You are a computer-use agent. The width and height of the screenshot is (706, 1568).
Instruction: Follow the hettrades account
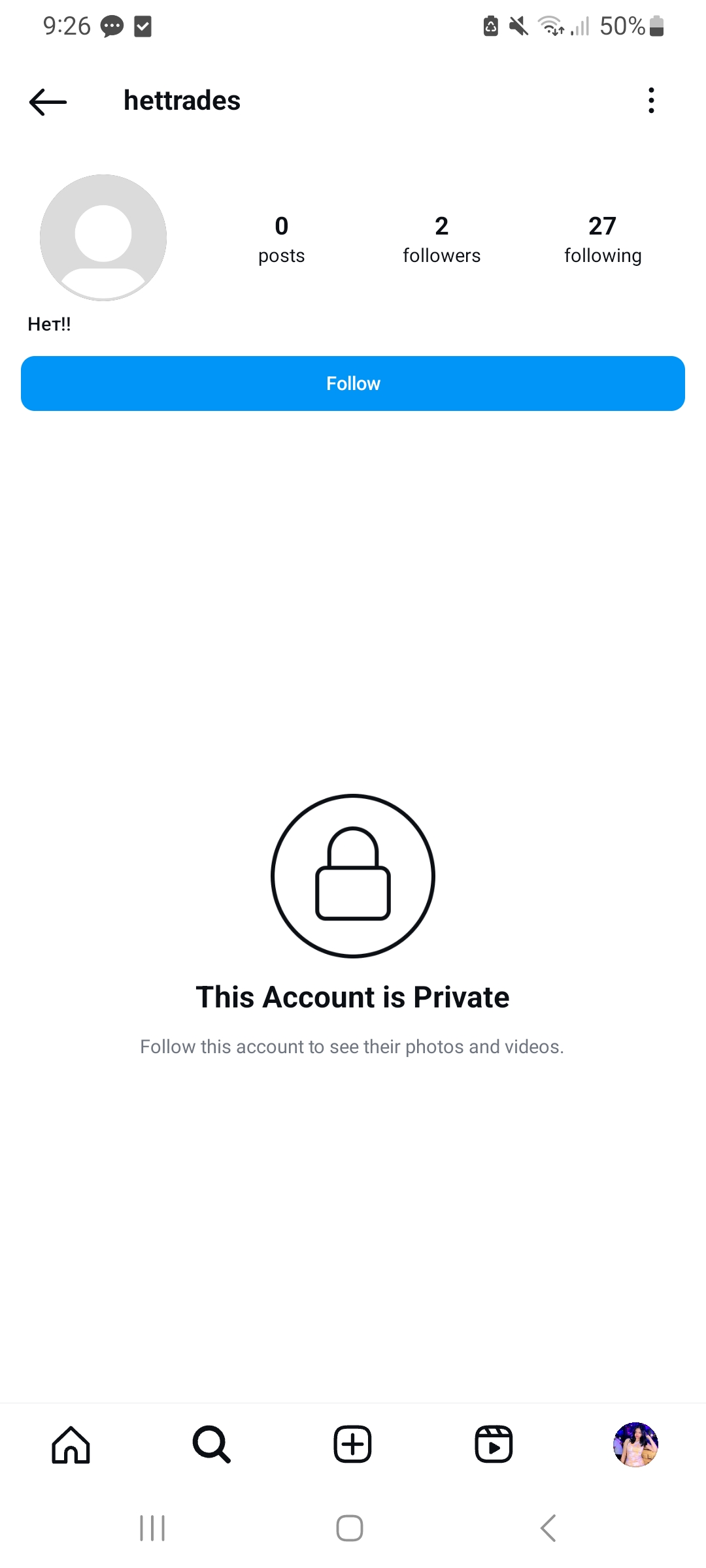(353, 384)
